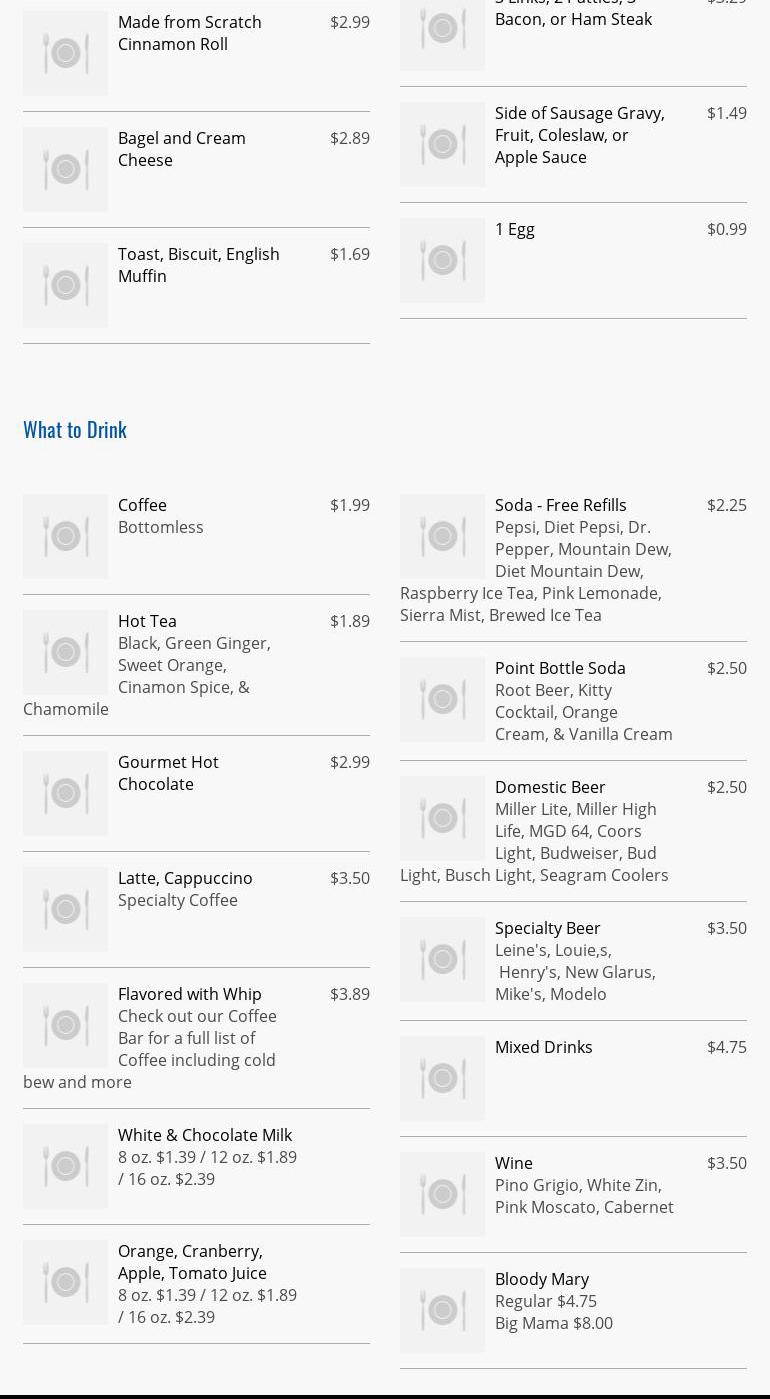Open the Domestic Beer item
This screenshot has width=770, height=1399.
coord(549,787)
